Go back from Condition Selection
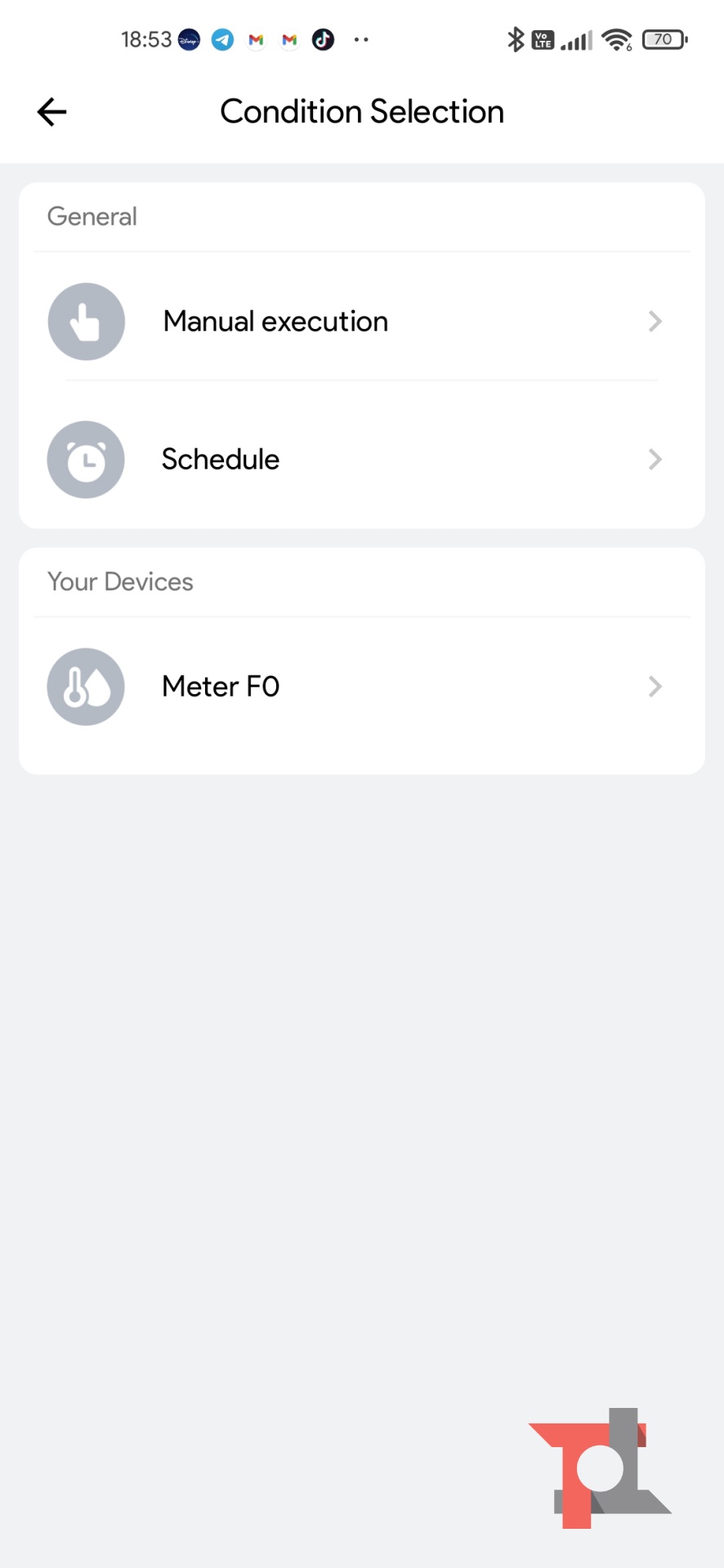 point(51,112)
